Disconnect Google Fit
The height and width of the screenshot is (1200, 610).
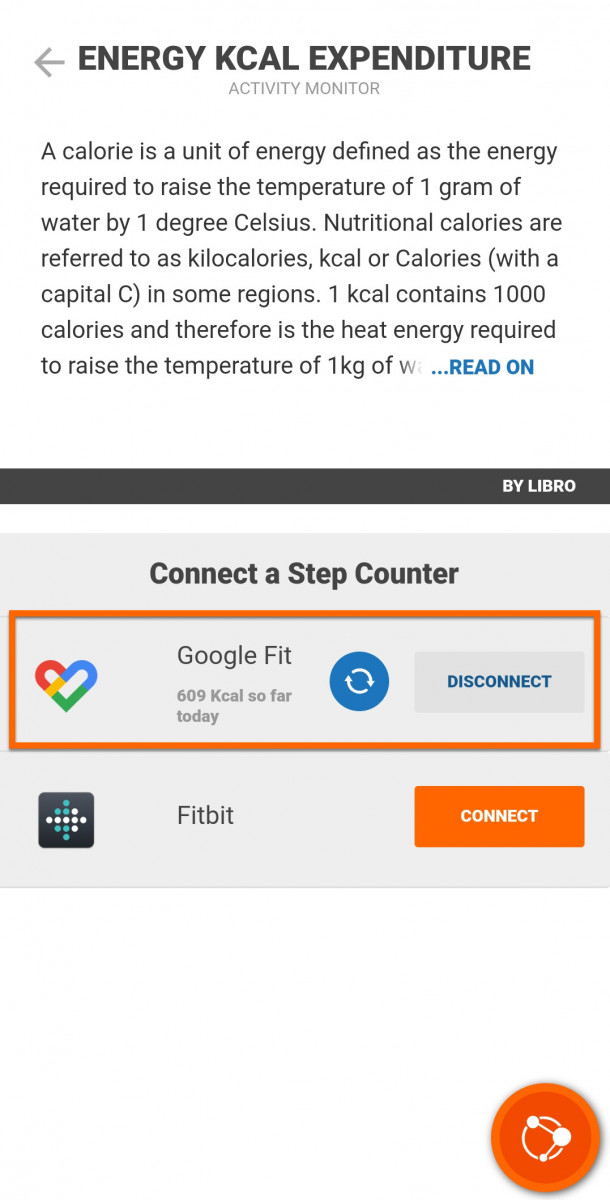pos(499,682)
